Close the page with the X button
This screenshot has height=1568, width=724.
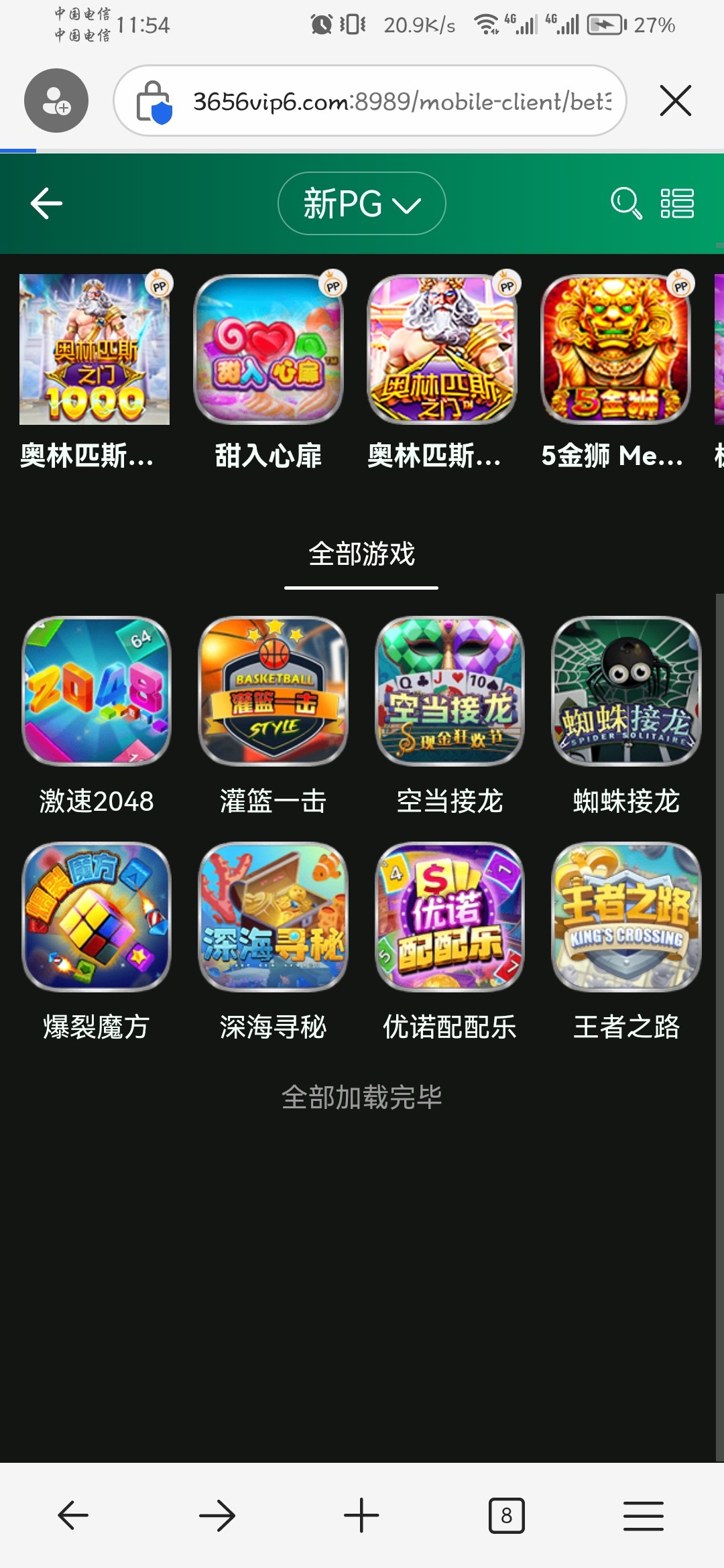675,101
